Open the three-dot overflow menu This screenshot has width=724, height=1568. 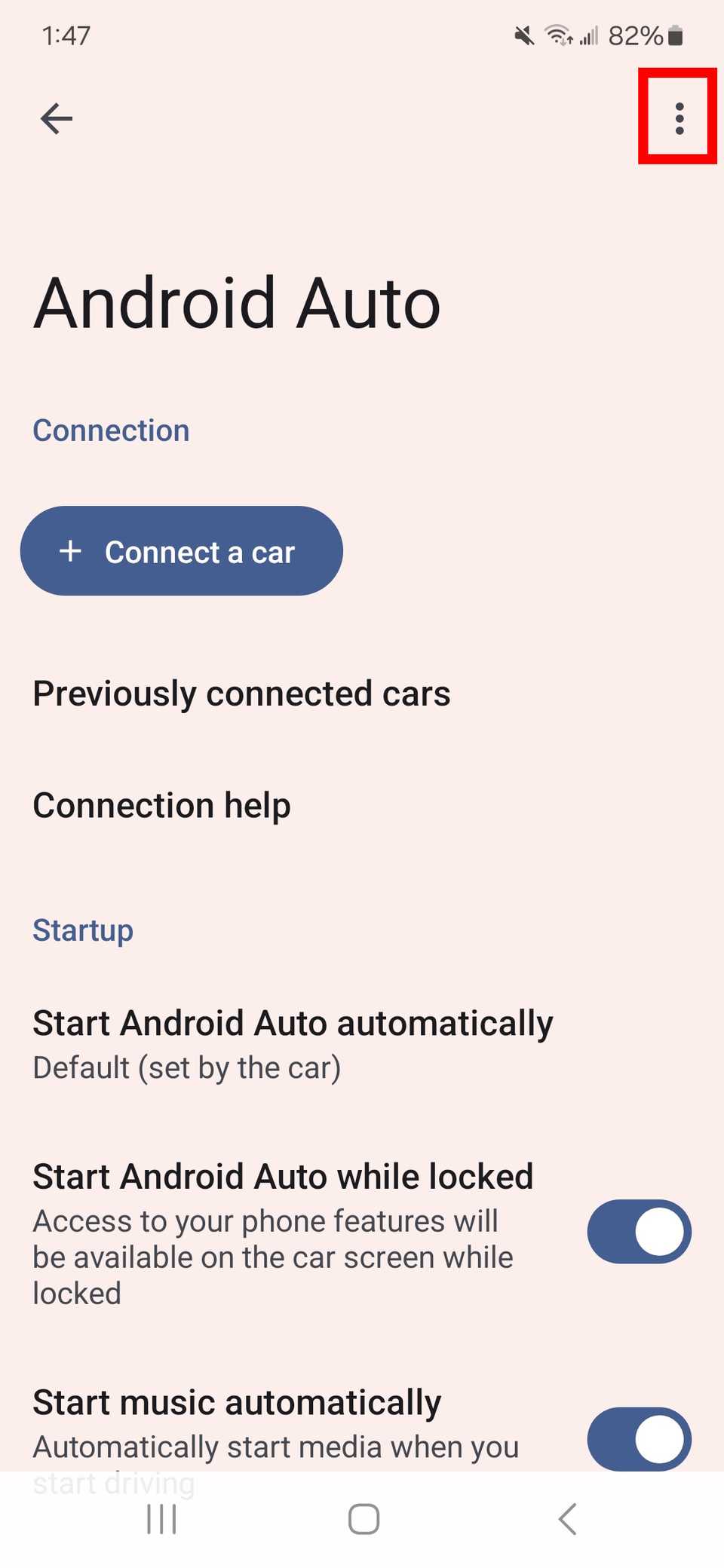tap(679, 118)
